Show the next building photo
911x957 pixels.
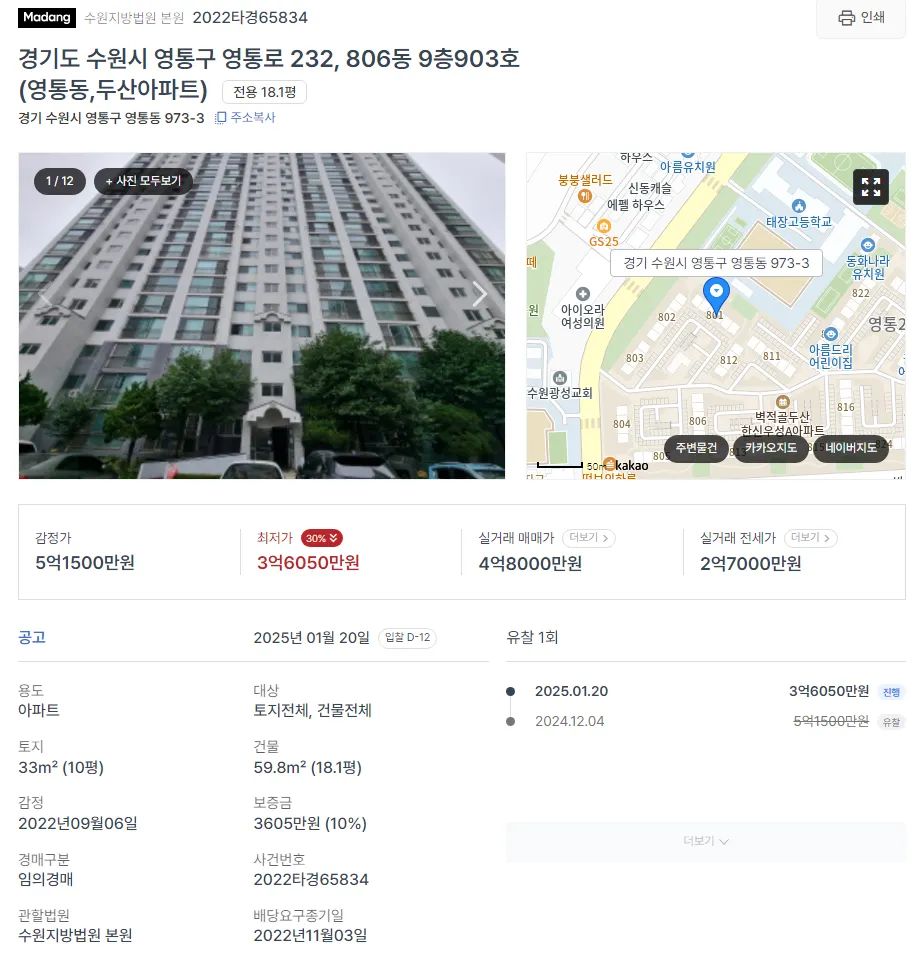[480, 295]
